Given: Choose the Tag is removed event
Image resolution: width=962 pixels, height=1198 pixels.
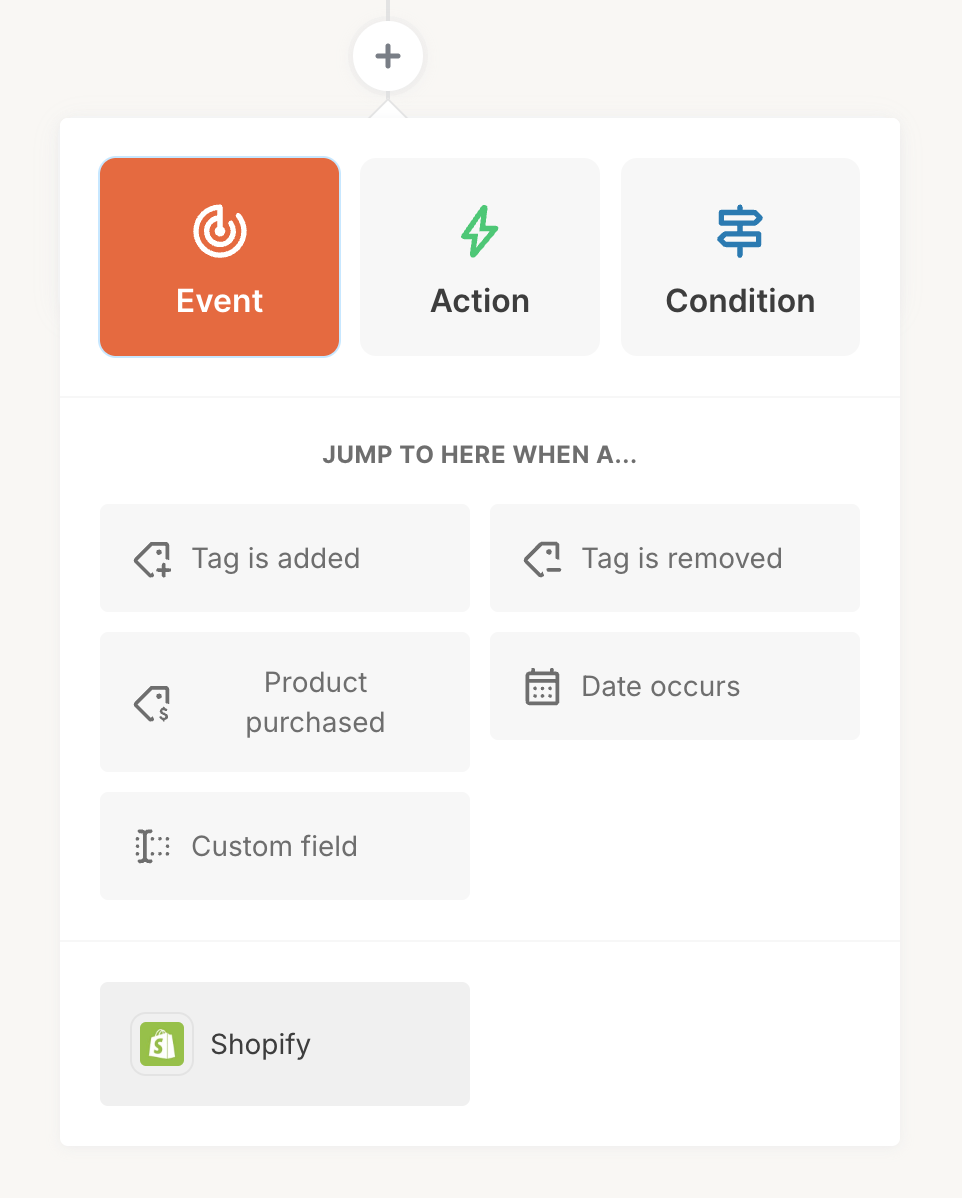Looking at the screenshot, I should coord(675,558).
